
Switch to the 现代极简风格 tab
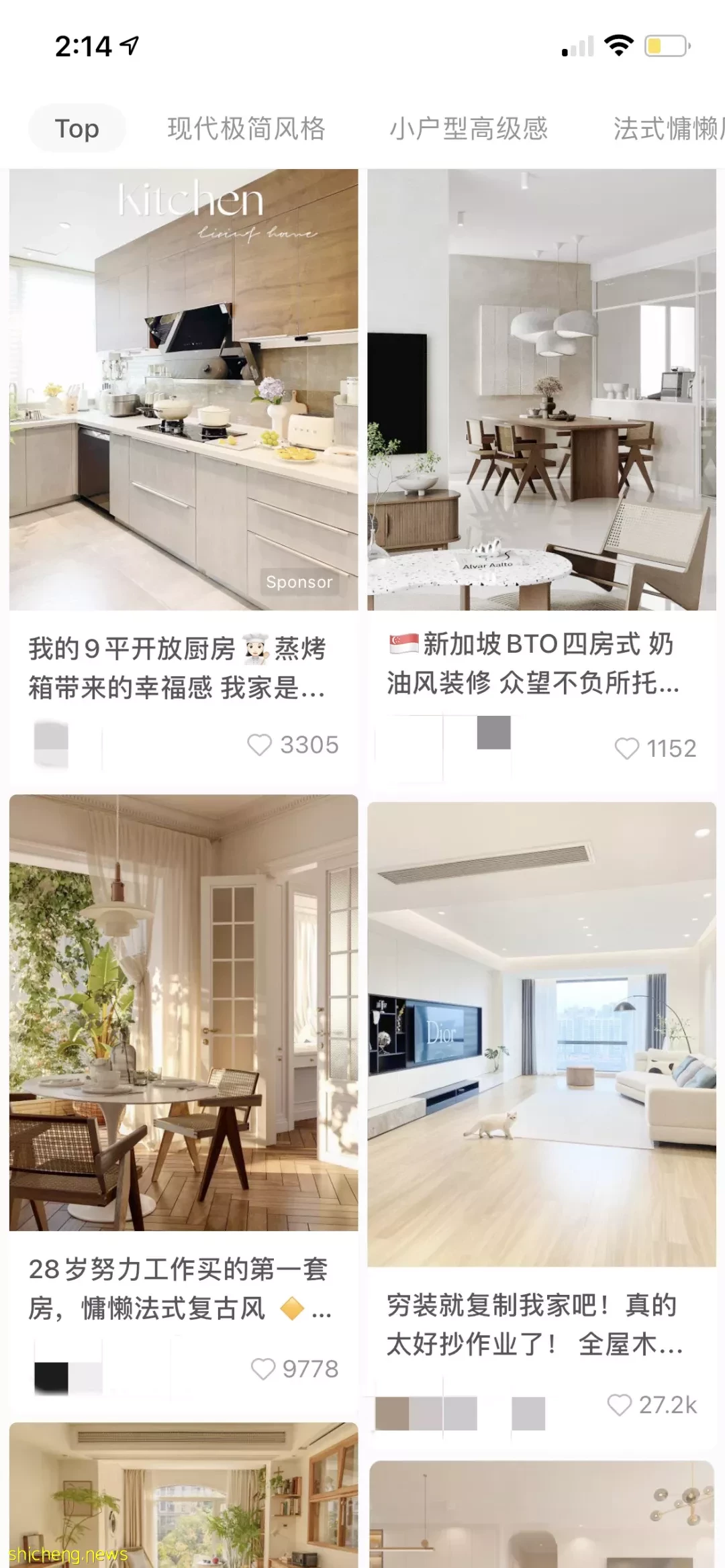coord(246,128)
